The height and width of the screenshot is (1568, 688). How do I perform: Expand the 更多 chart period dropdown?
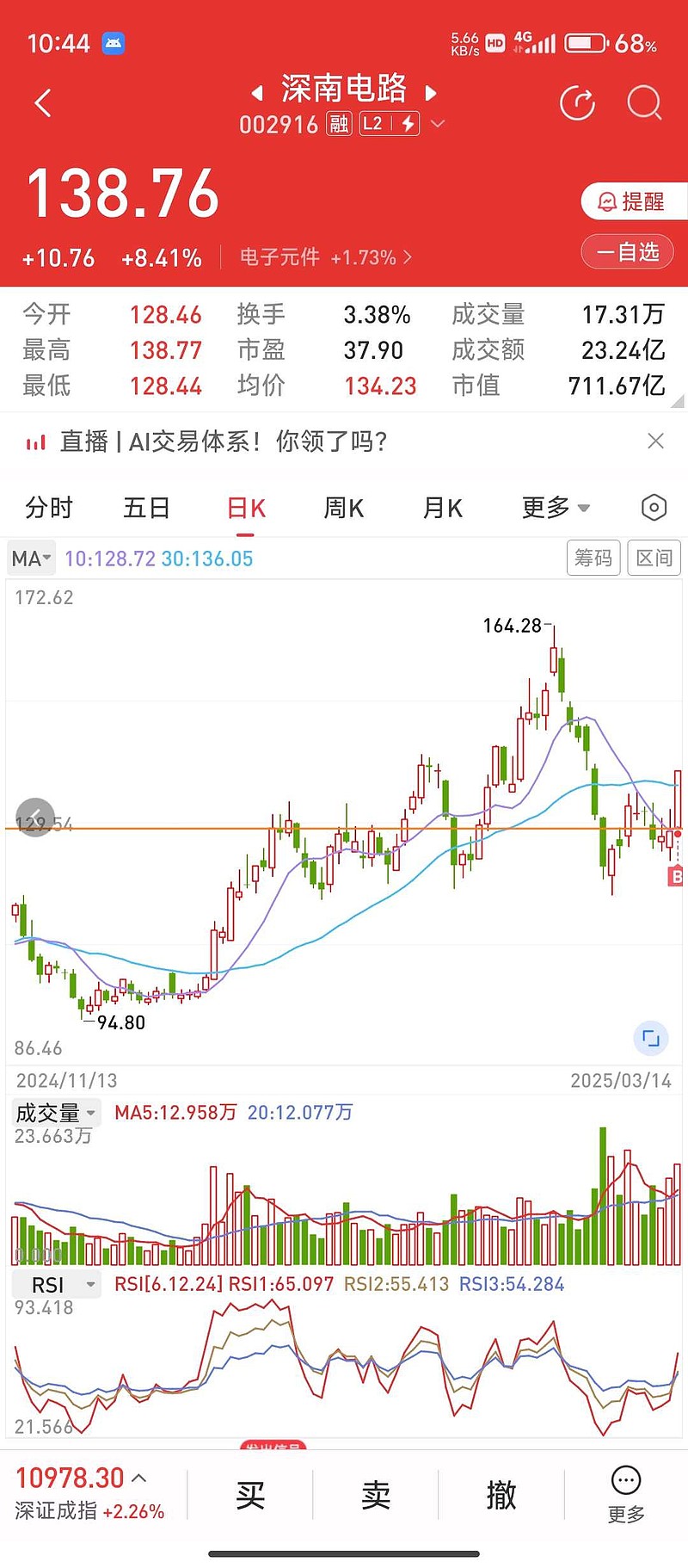point(556,508)
